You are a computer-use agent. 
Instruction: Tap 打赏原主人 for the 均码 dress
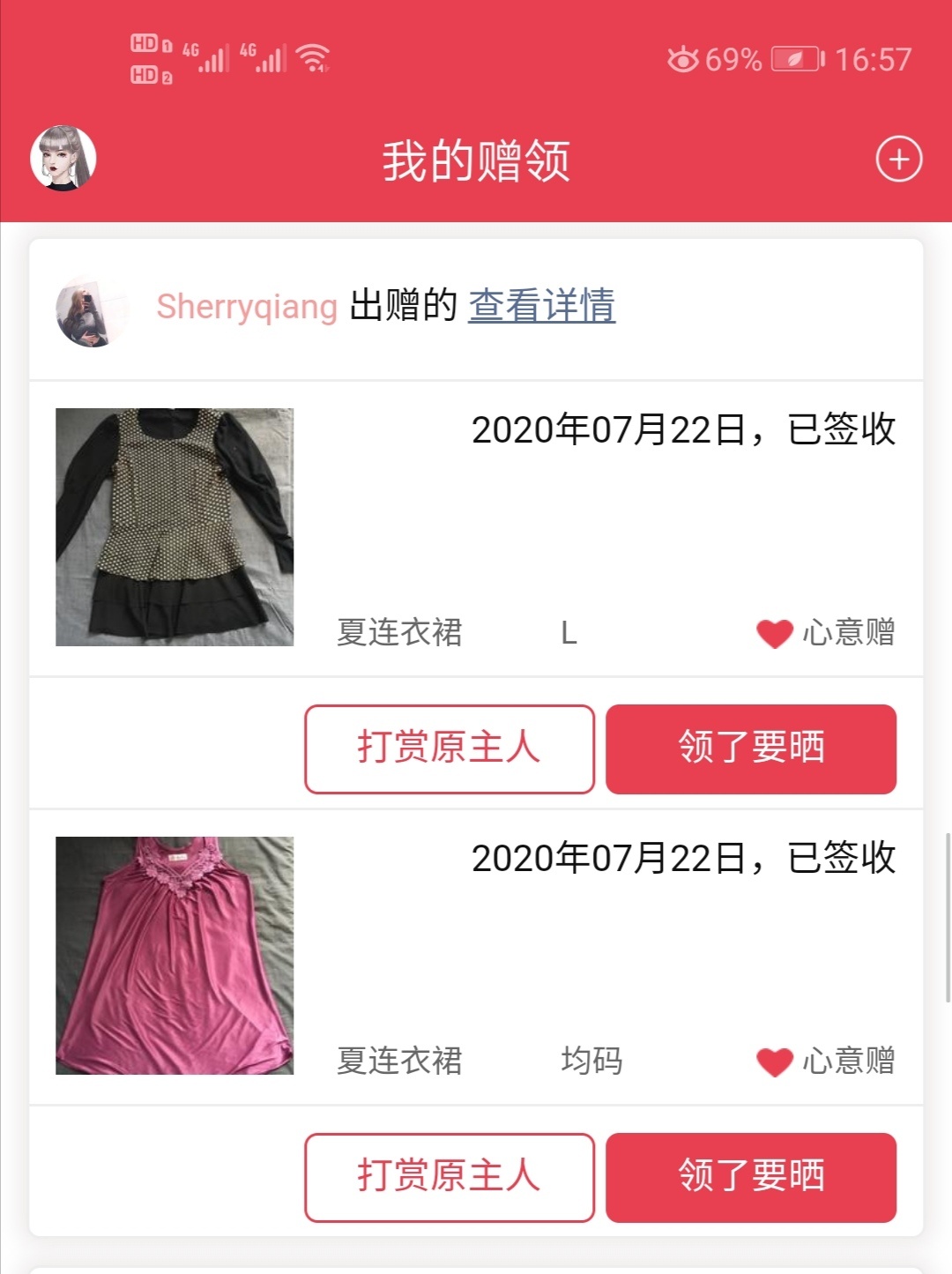(450, 1177)
